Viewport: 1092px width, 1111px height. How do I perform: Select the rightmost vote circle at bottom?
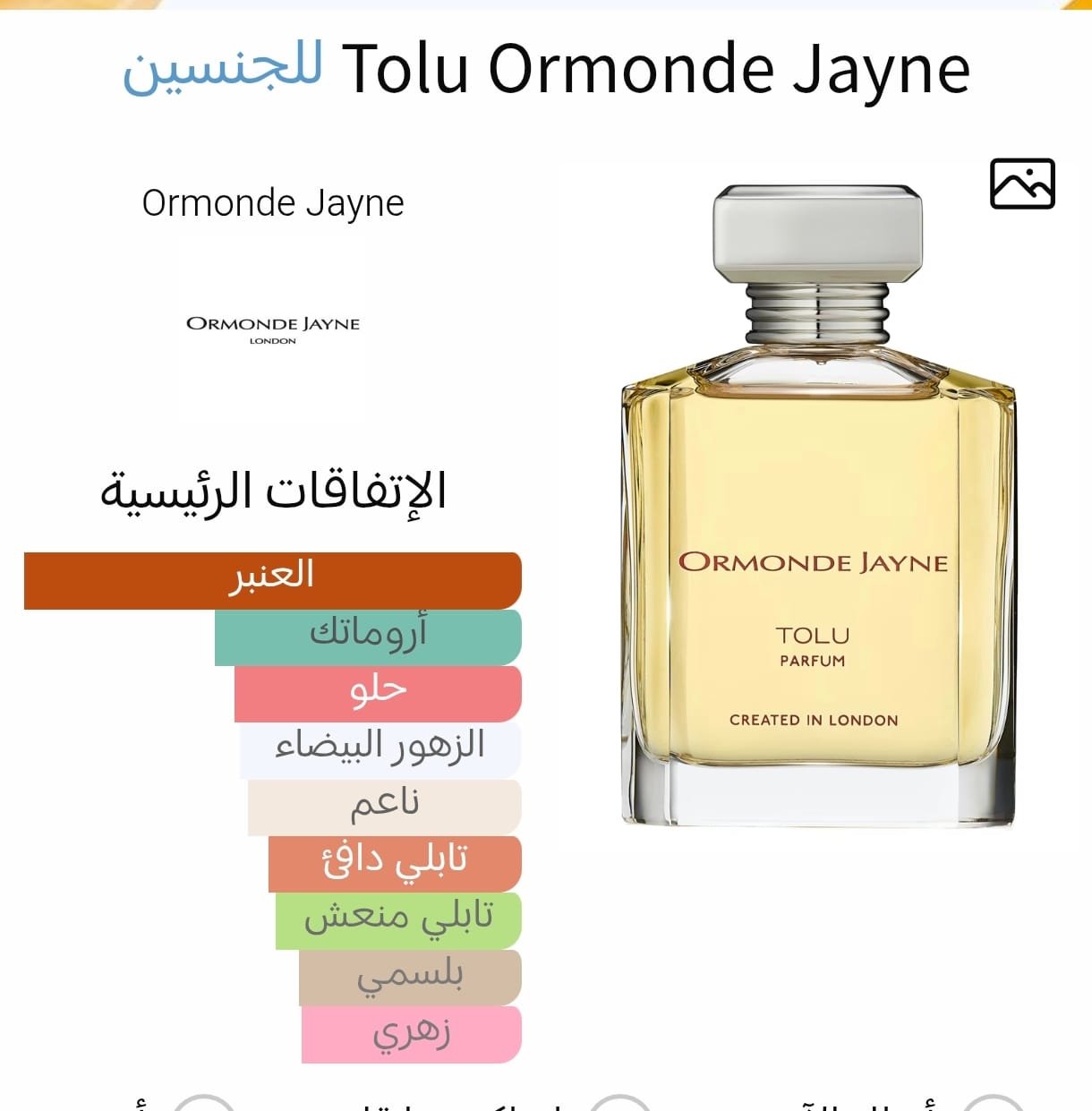click(x=992, y=1107)
